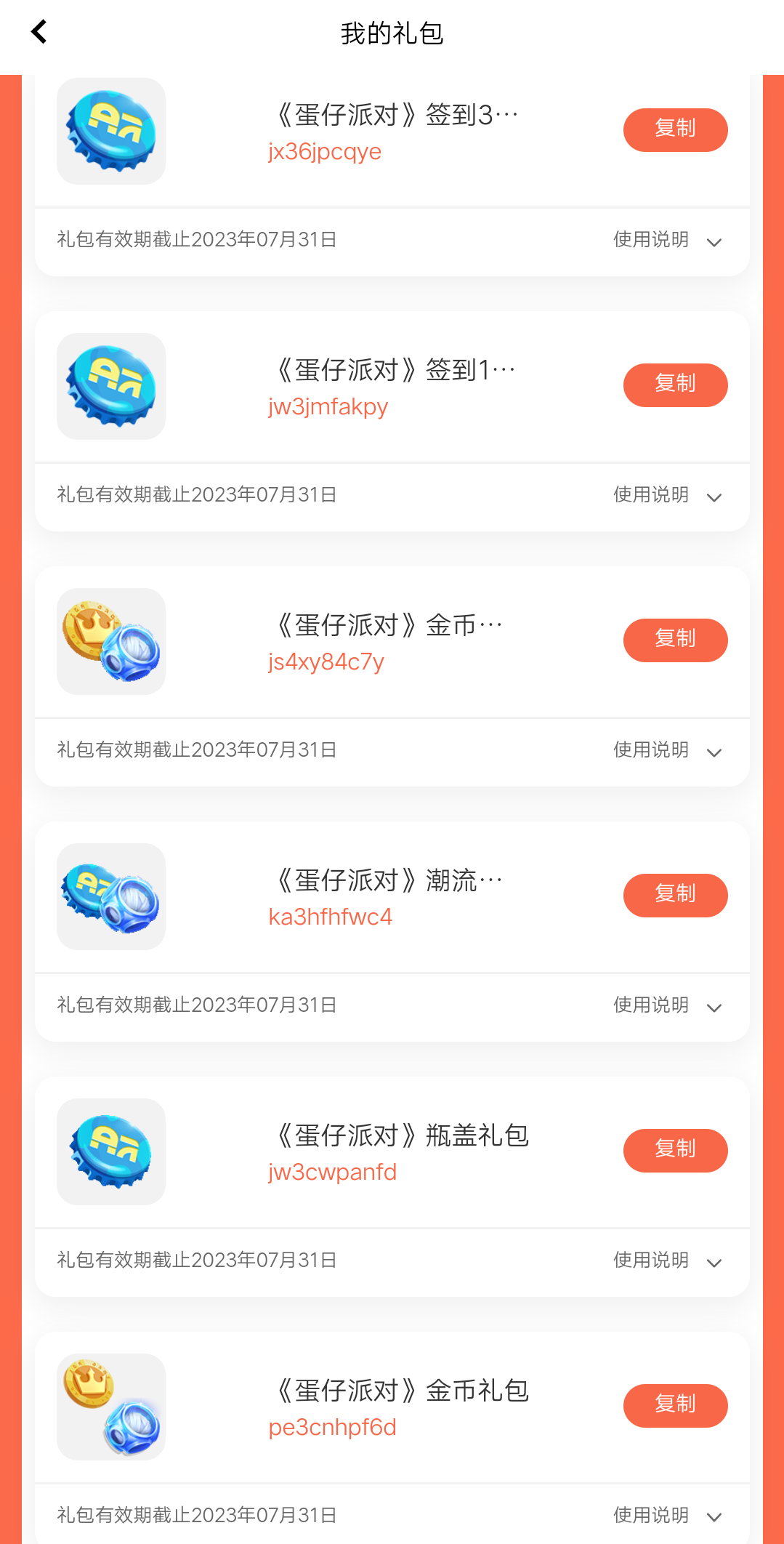The height and width of the screenshot is (1544, 784).
Task: Go back from 我的礼包 page
Action: tap(39, 32)
